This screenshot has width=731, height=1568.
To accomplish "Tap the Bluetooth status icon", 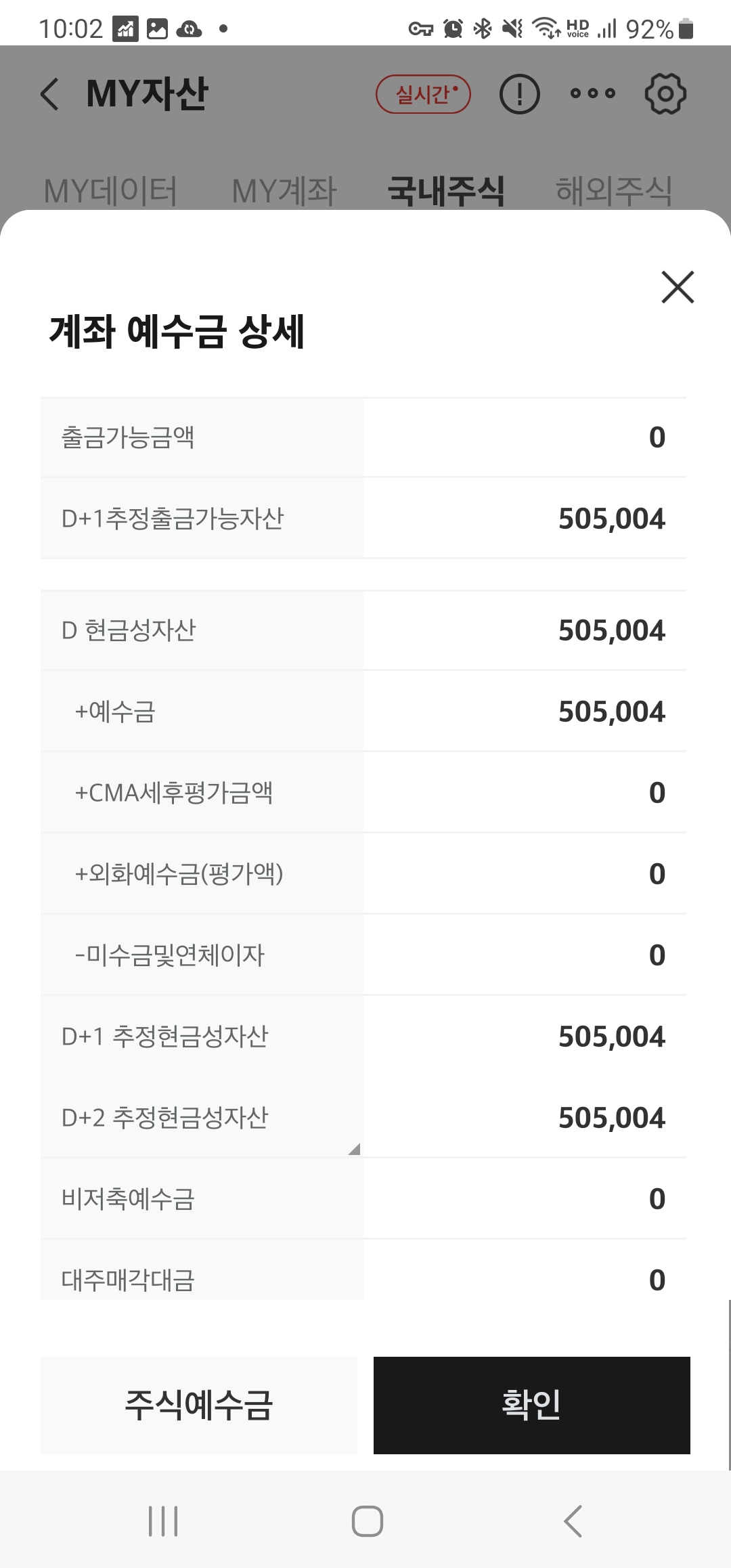I will point(483,28).
